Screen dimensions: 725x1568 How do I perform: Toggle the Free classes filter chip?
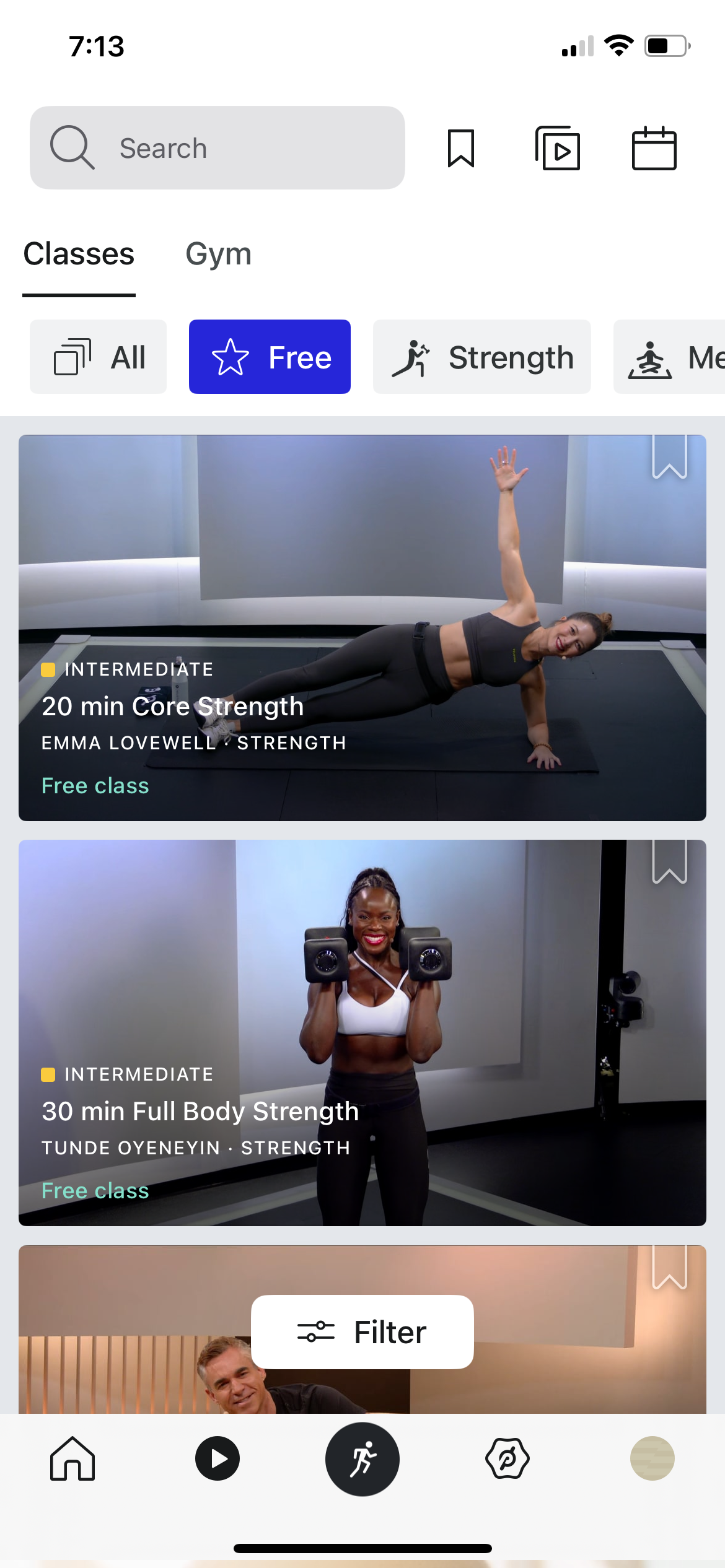pos(270,357)
